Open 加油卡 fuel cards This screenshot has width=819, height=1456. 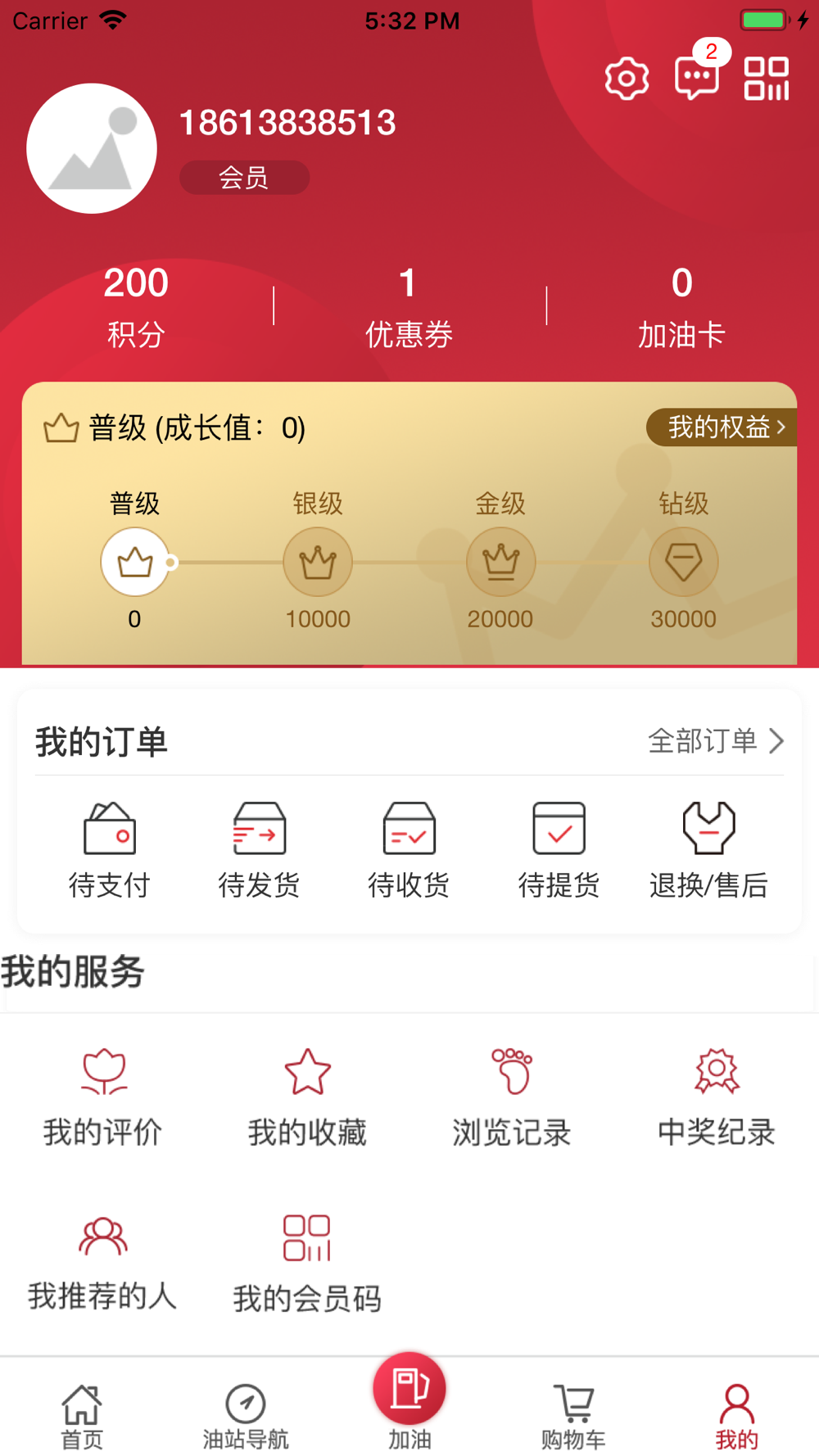coord(681,306)
